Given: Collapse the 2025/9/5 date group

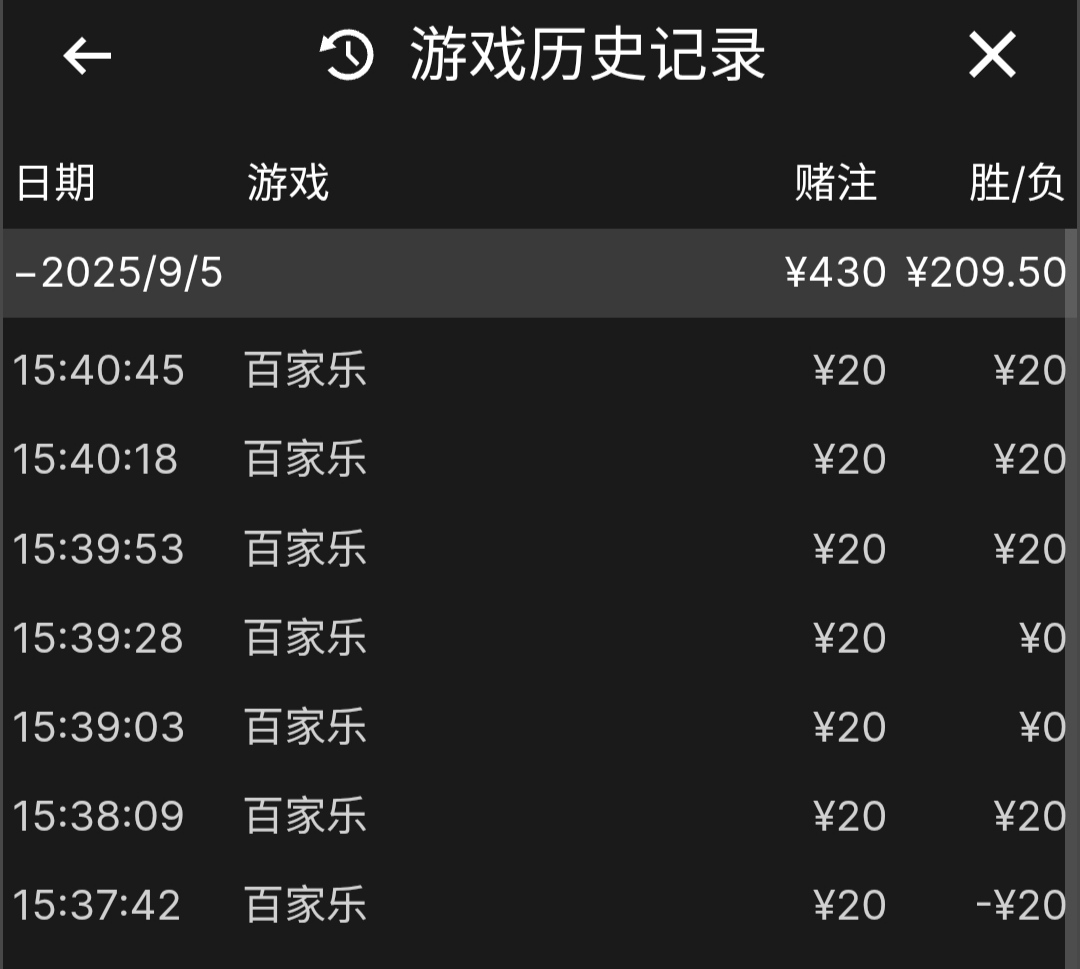Looking at the screenshot, I should 120,273.
